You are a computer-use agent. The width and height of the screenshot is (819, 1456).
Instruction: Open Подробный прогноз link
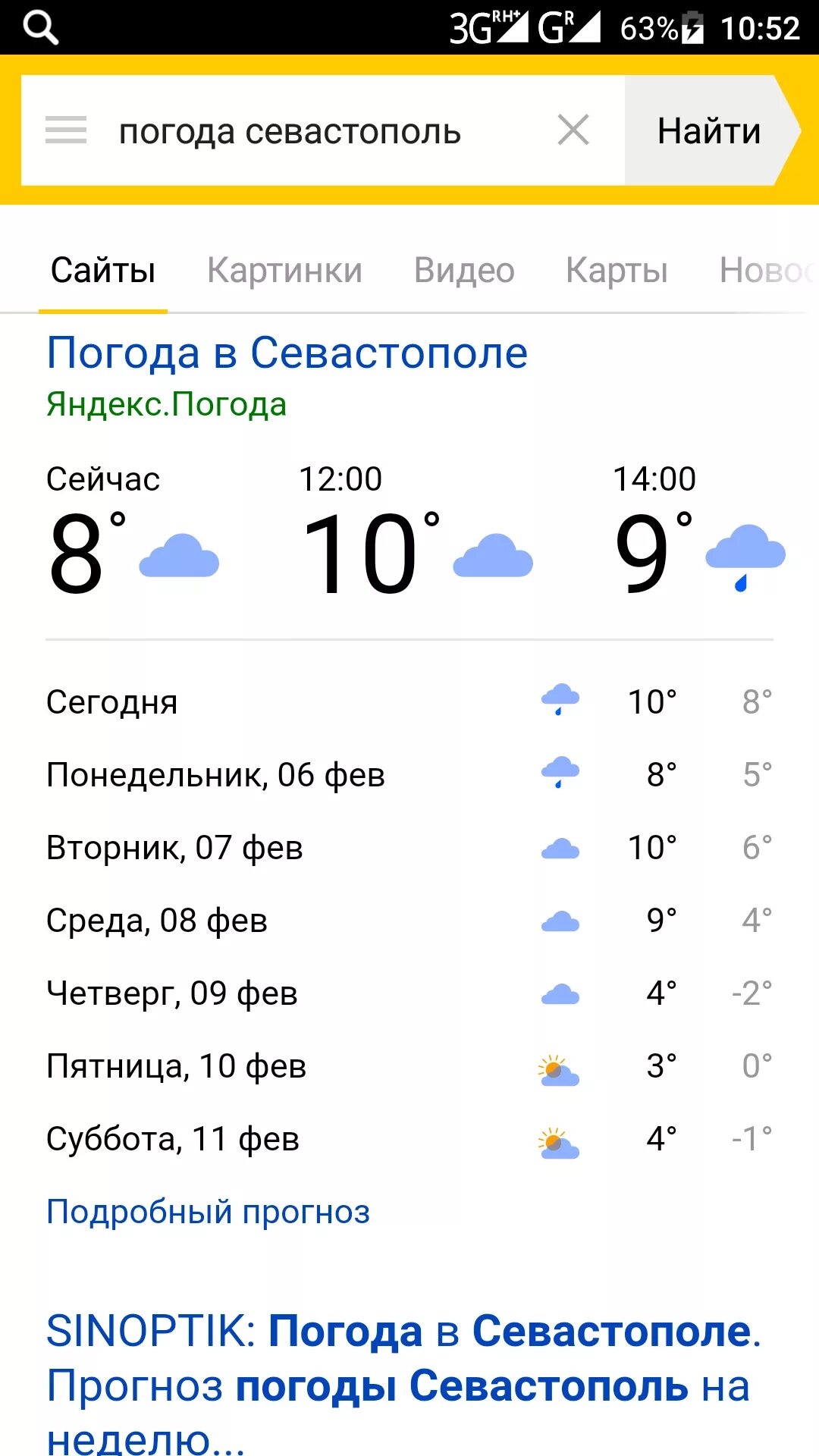click(208, 1212)
